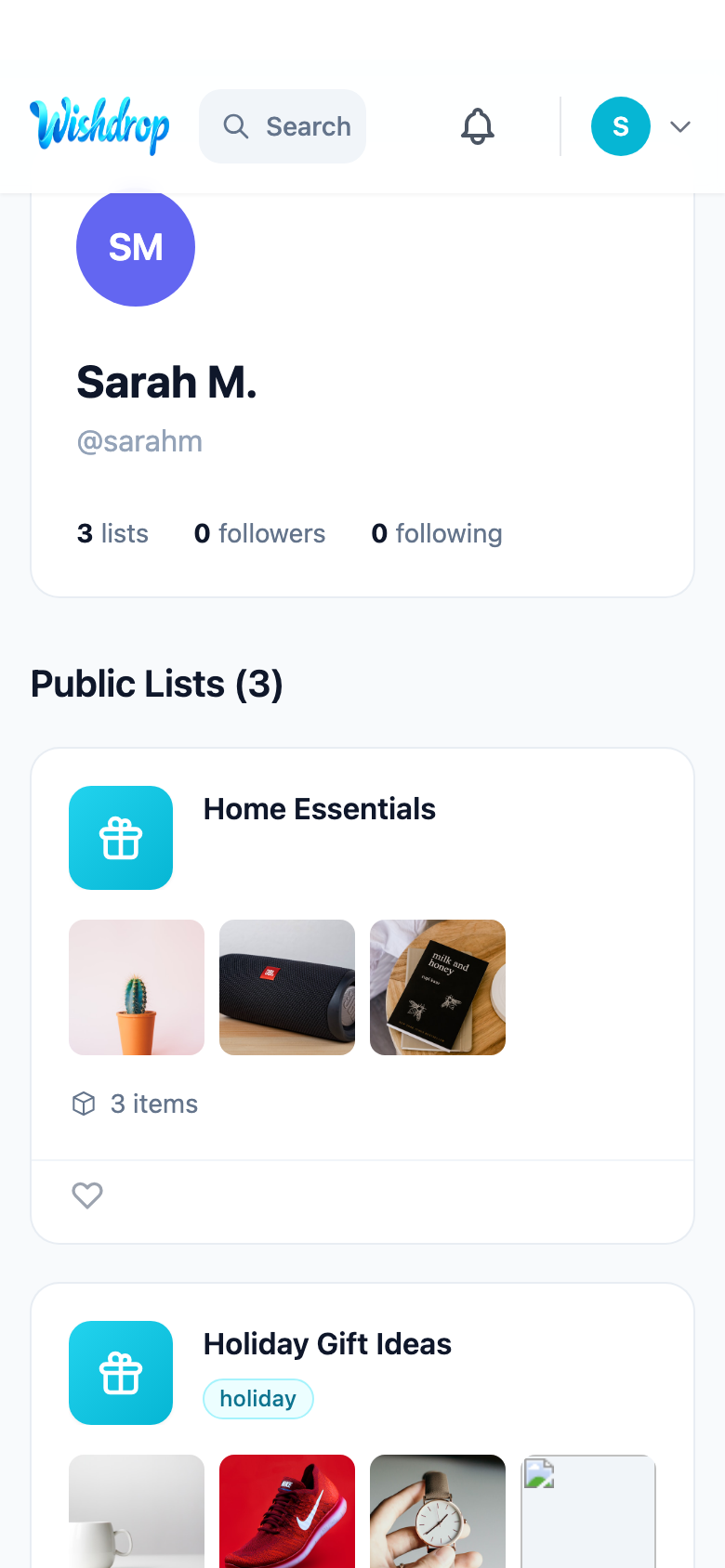Viewport: 725px width, 1568px height.
Task: Click the JBL speaker thumbnail
Action: [286, 987]
